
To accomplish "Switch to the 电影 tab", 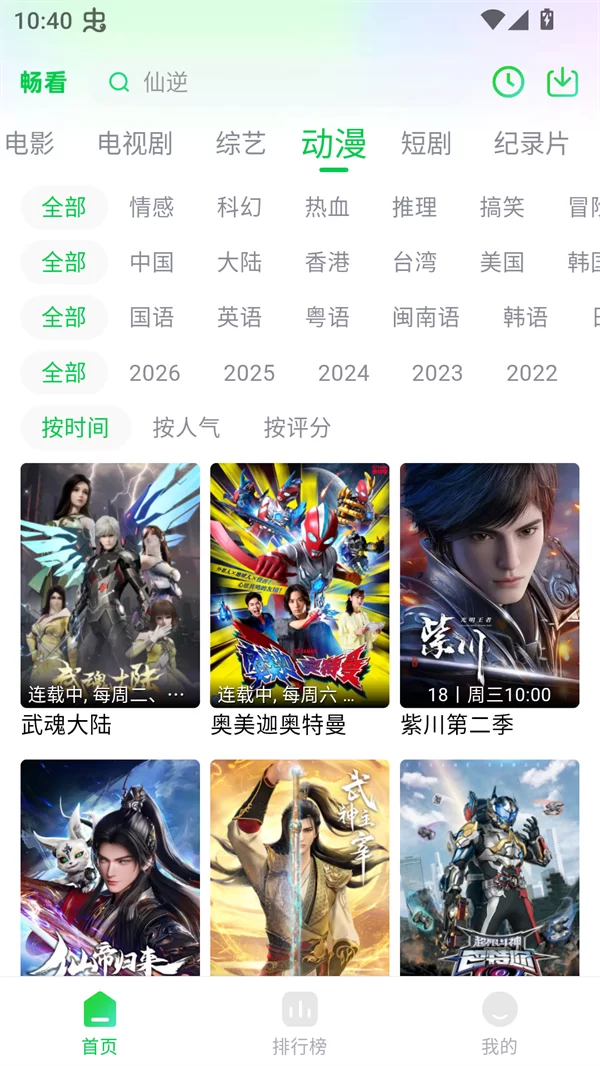I will pos(30,144).
